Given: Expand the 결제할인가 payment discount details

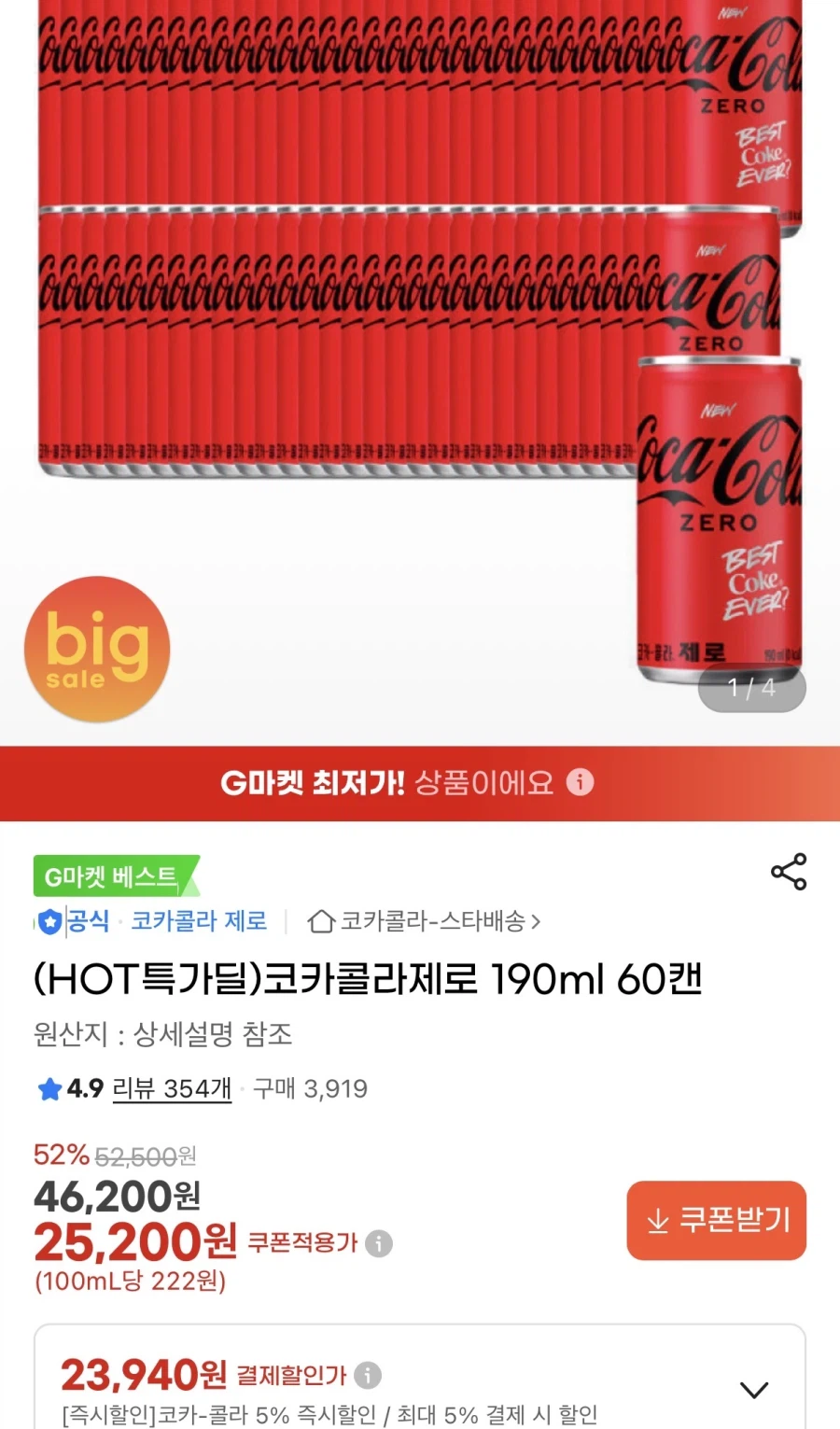Looking at the screenshot, I should pos(753,1388).
